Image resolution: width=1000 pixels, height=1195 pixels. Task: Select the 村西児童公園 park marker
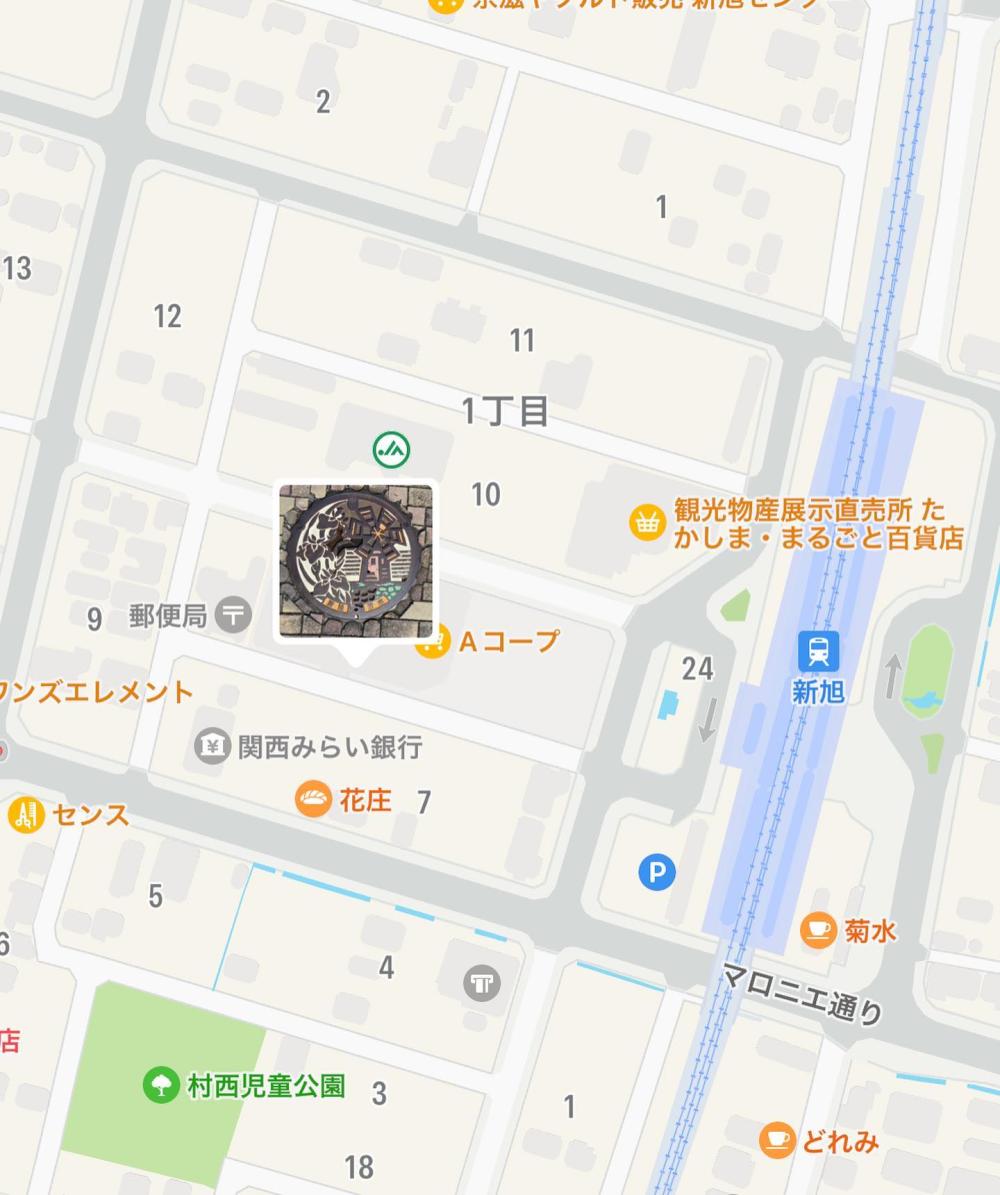pyautogui.click(x=161, y=1085)
